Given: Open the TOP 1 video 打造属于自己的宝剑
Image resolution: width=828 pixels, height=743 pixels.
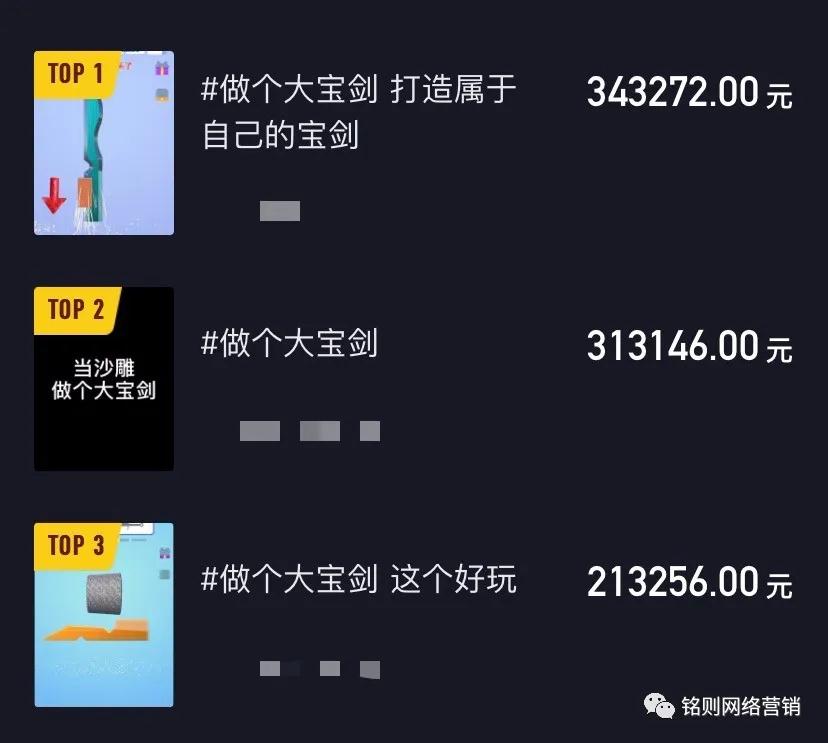Looking at the screenshot, I should [104, 143].
